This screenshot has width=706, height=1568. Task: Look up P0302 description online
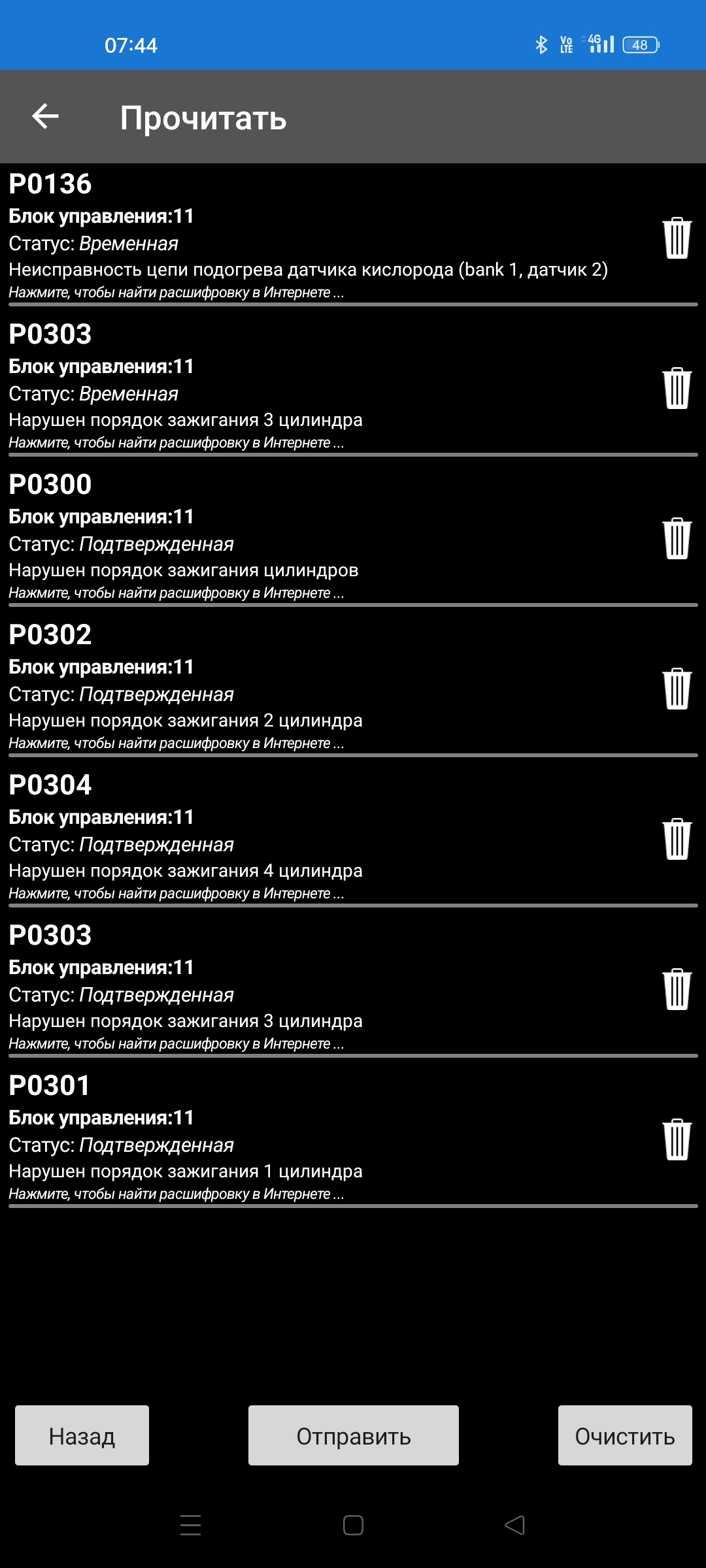point(176,743)
